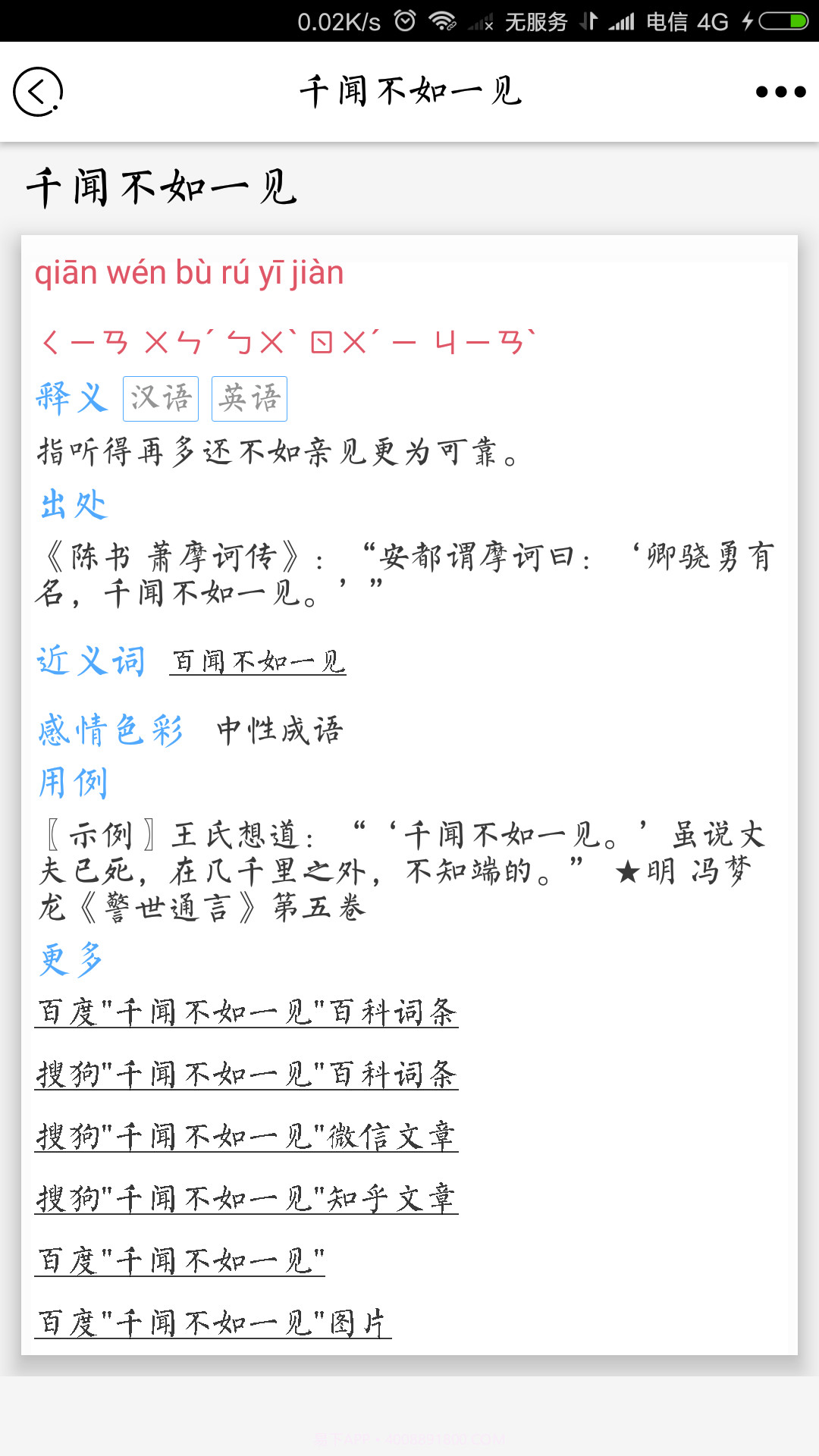
Task: Tap the 无服务 status indicator
Action: click(535, 21)
